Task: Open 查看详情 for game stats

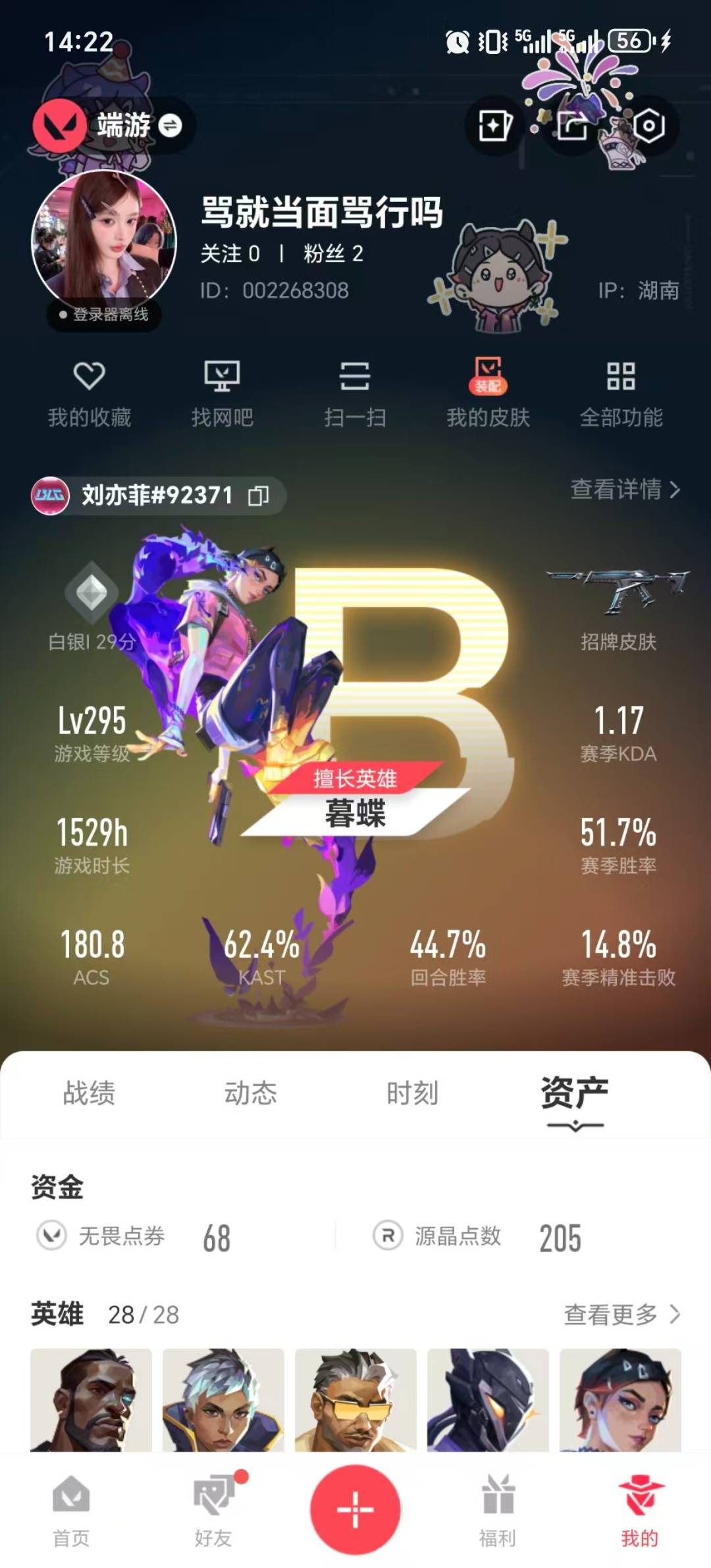Action: click(625, 489)
